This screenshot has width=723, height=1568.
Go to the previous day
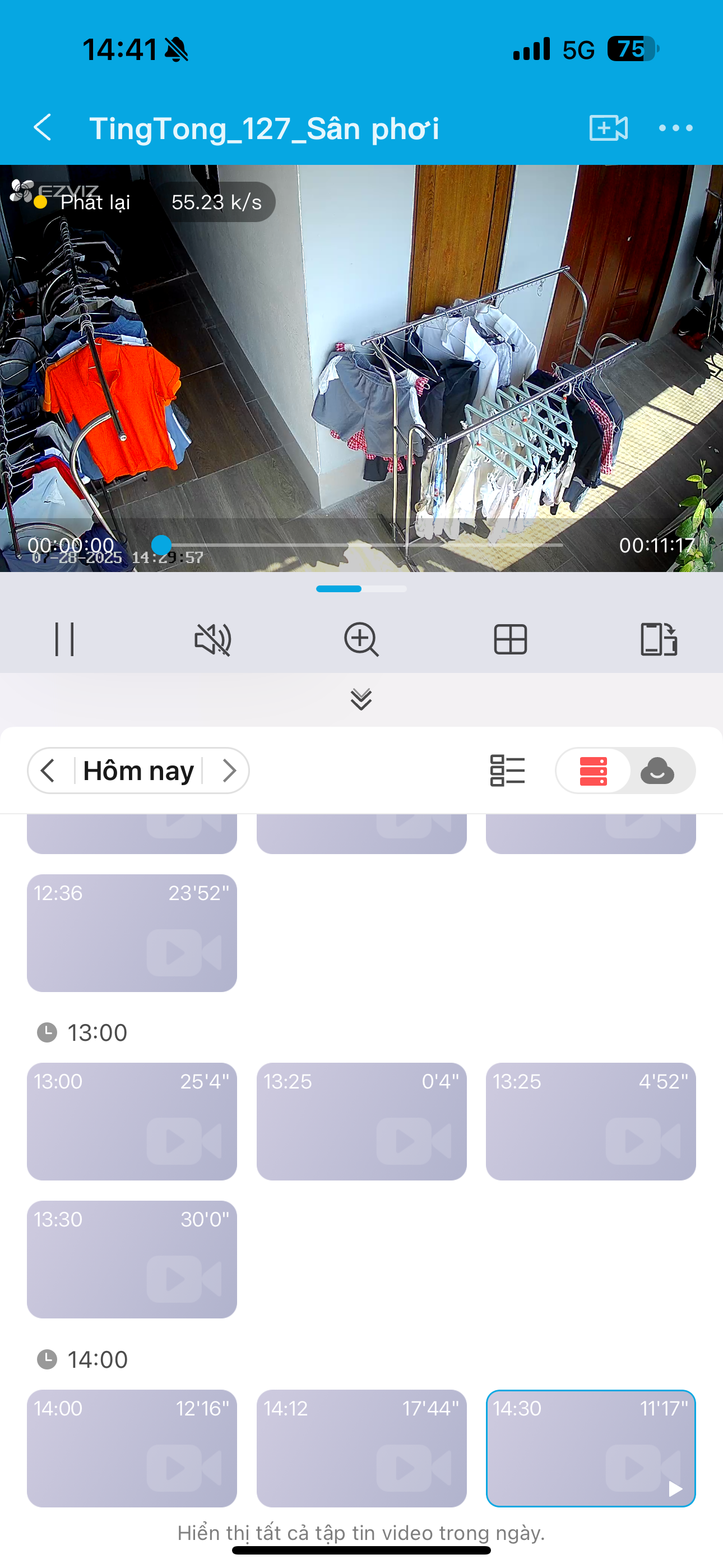coord(48,771)
